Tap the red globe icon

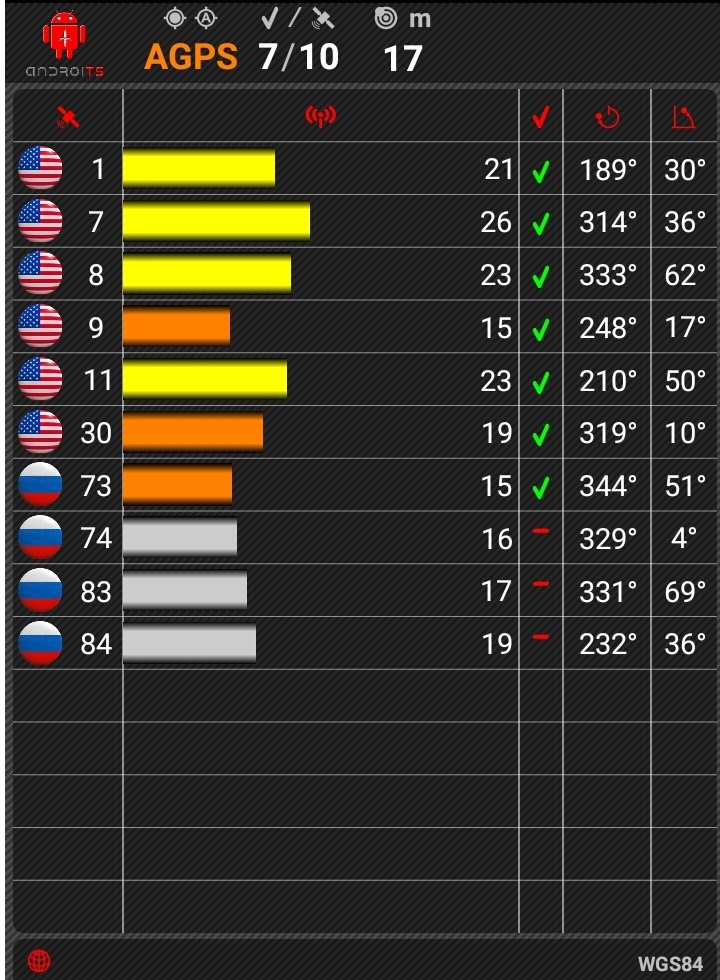pos(39,962)
